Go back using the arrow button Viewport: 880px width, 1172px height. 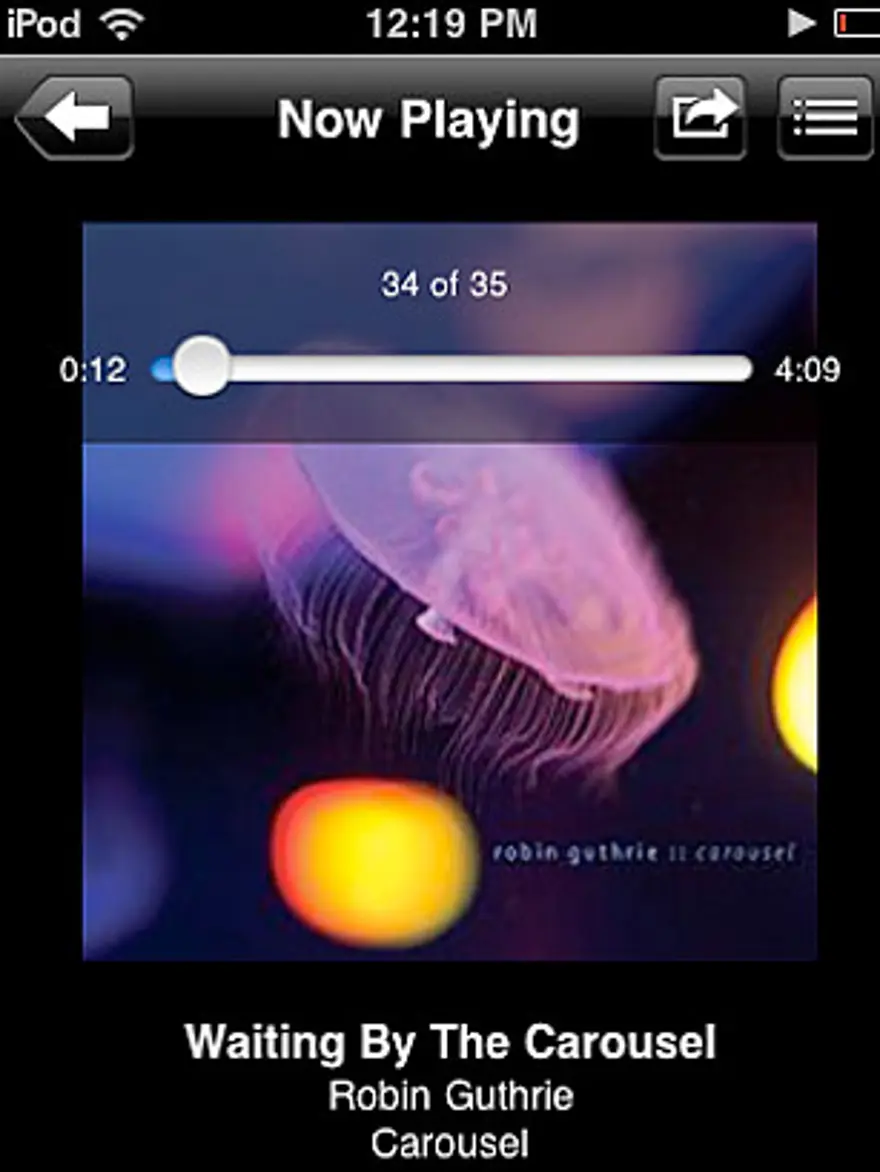click(75, 118)
